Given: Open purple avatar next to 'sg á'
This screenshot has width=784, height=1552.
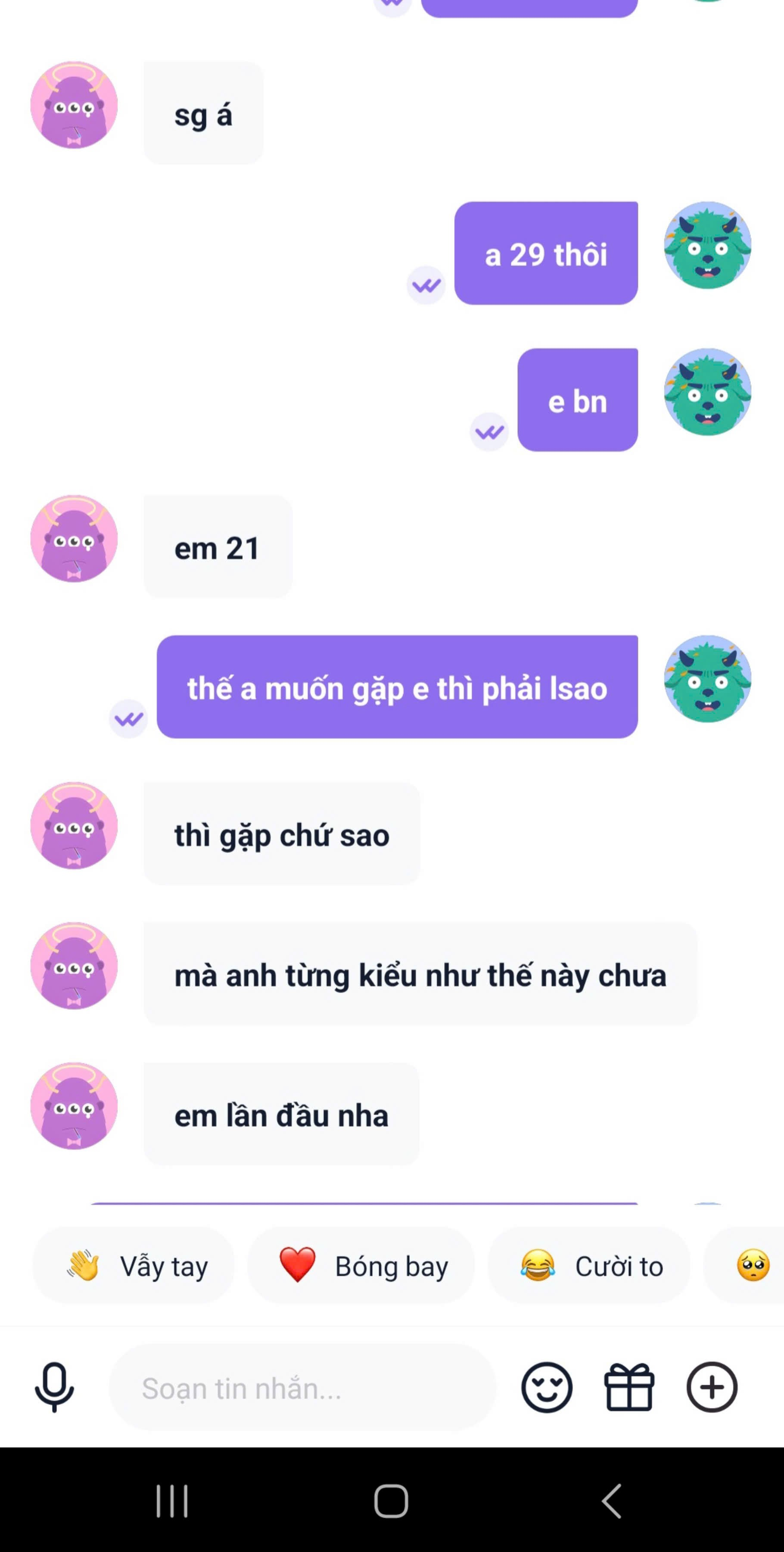Looking at the screenshot, I should (x=74, y=105).
